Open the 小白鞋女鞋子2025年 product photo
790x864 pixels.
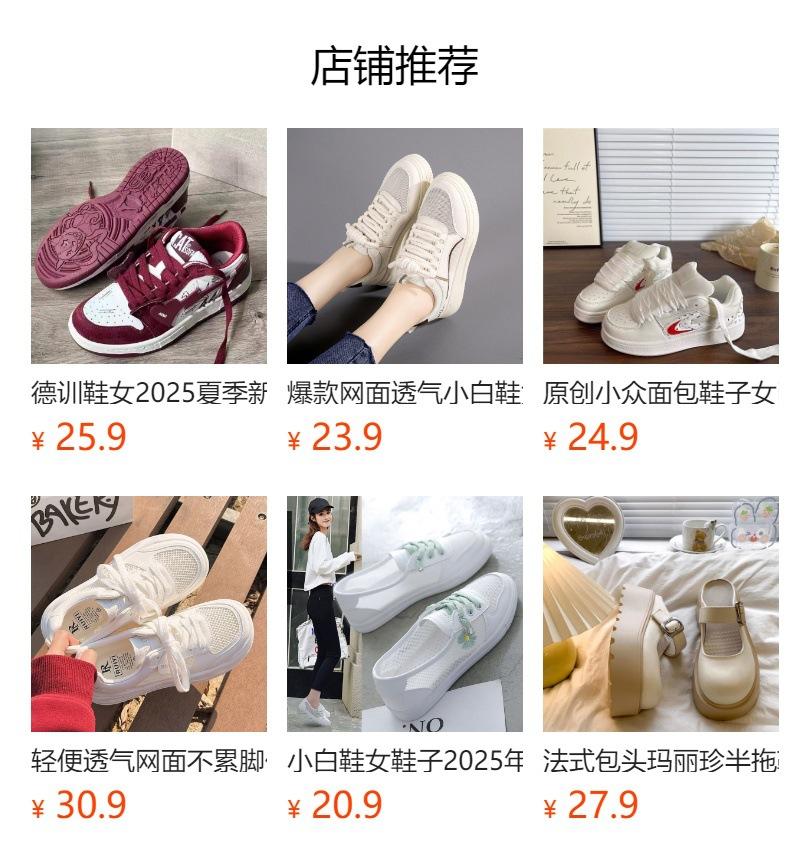coord(406,610)
